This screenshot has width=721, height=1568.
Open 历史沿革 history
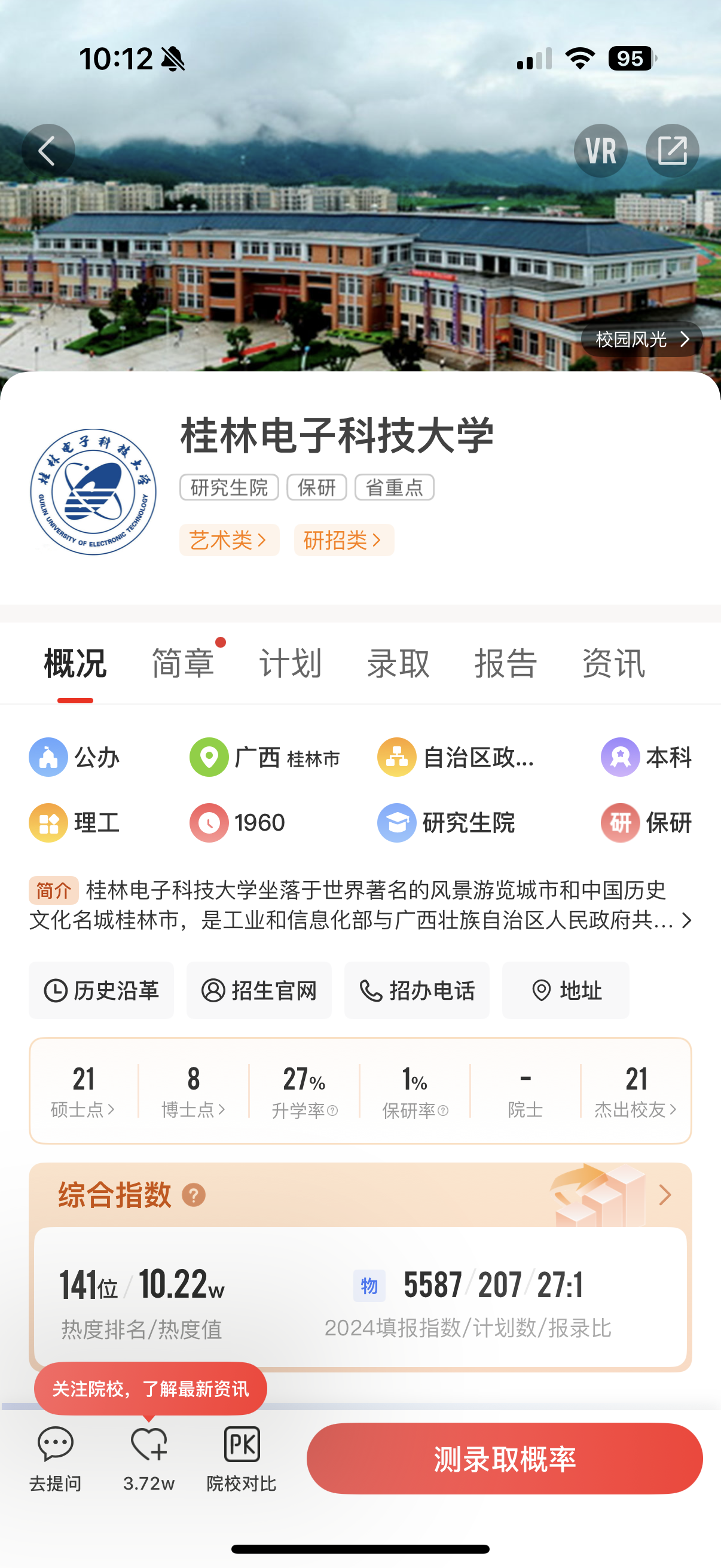pyautogui.click(x=102, y=990)
